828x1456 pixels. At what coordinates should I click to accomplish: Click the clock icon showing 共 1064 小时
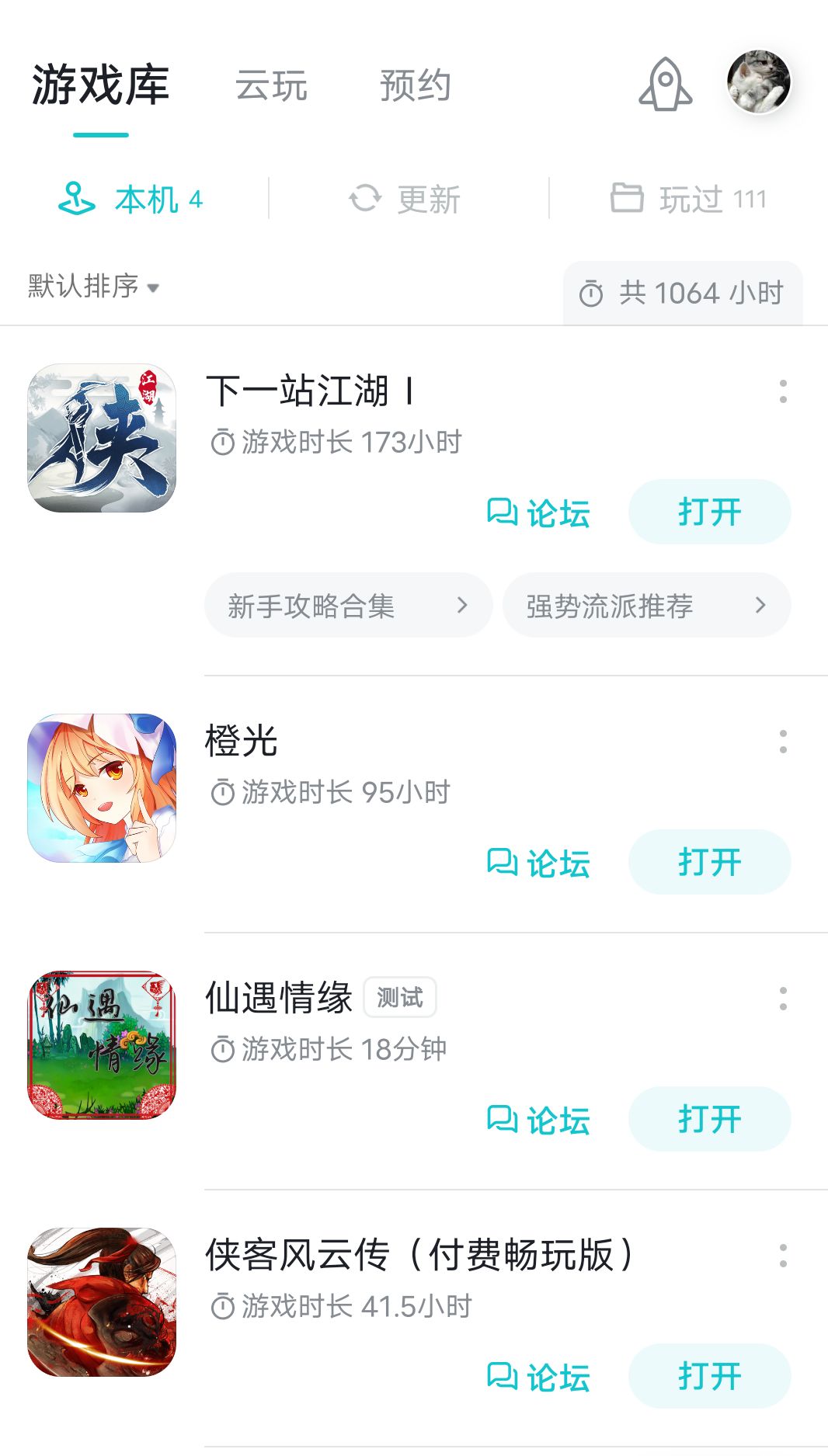[x=593, y=293]
